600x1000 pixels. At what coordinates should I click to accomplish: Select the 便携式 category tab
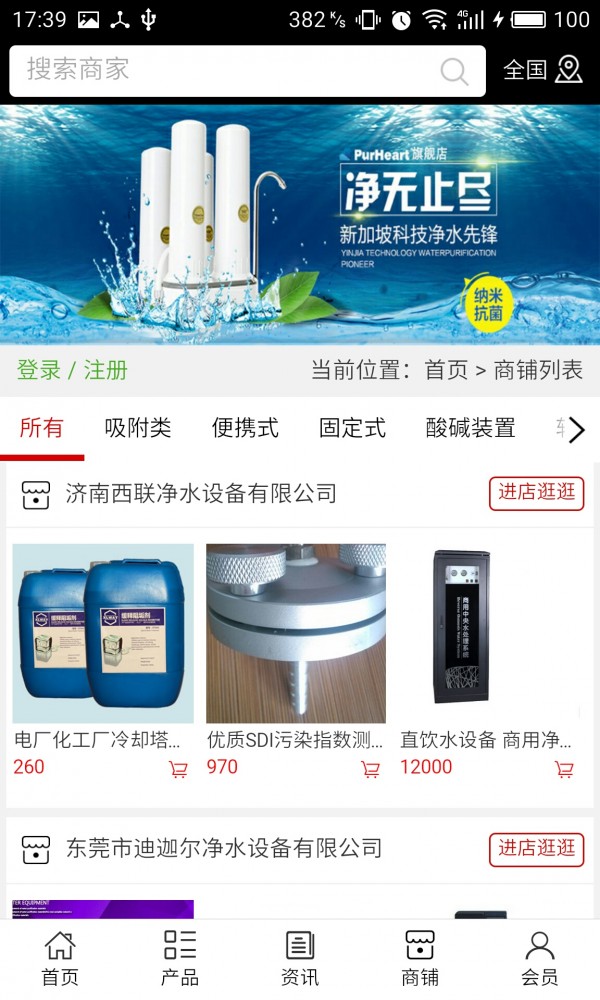coord(245,428)
